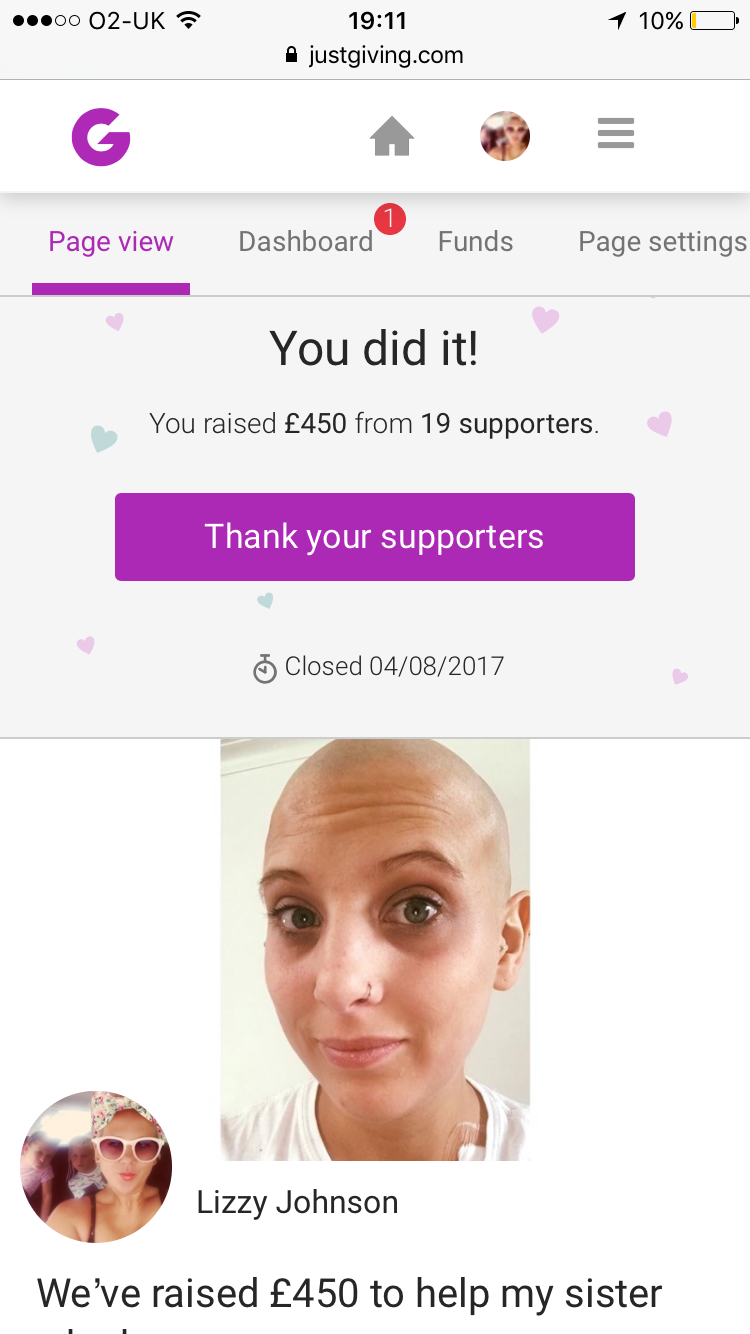The width and height of the screenshot is (750, 1334).
Task: Go to the home icon
Action: click(392, 136)
